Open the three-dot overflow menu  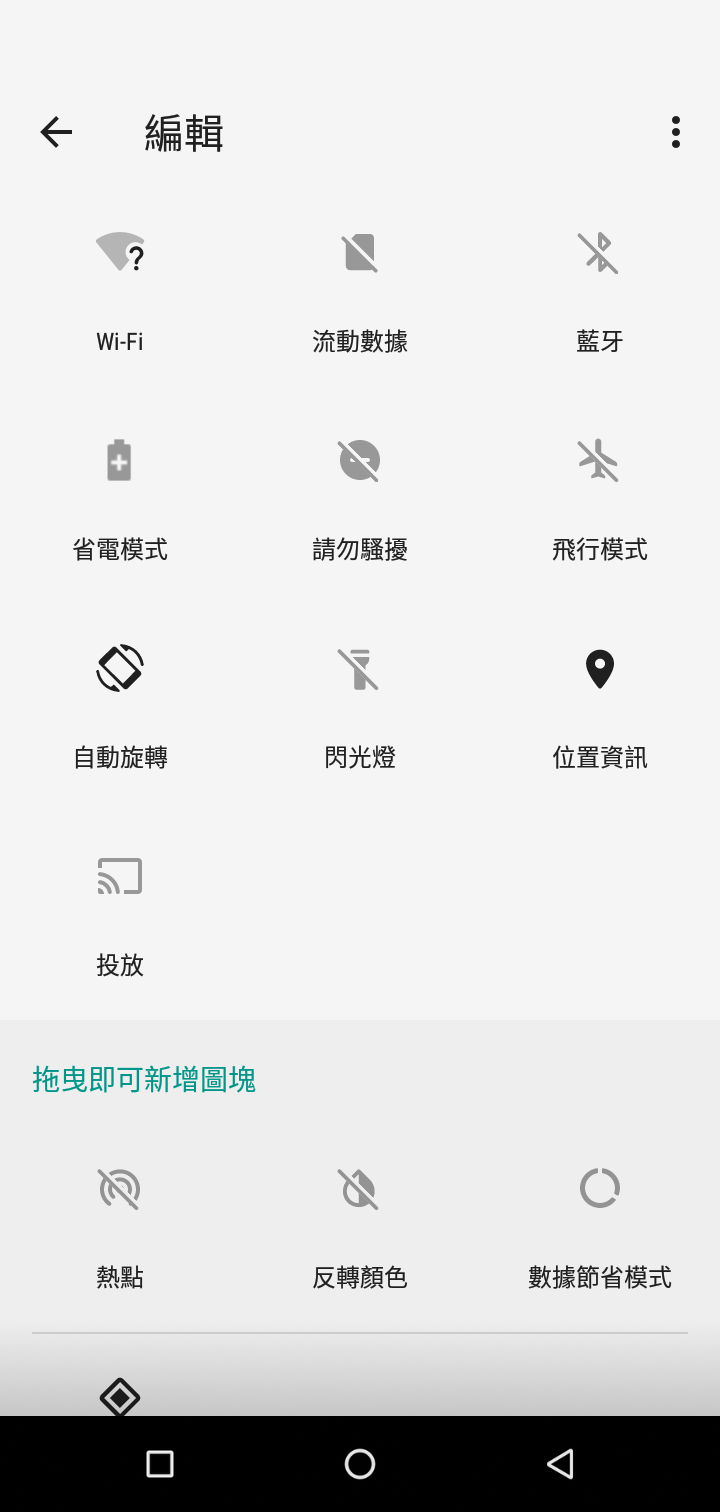click(x=676, y=132)
